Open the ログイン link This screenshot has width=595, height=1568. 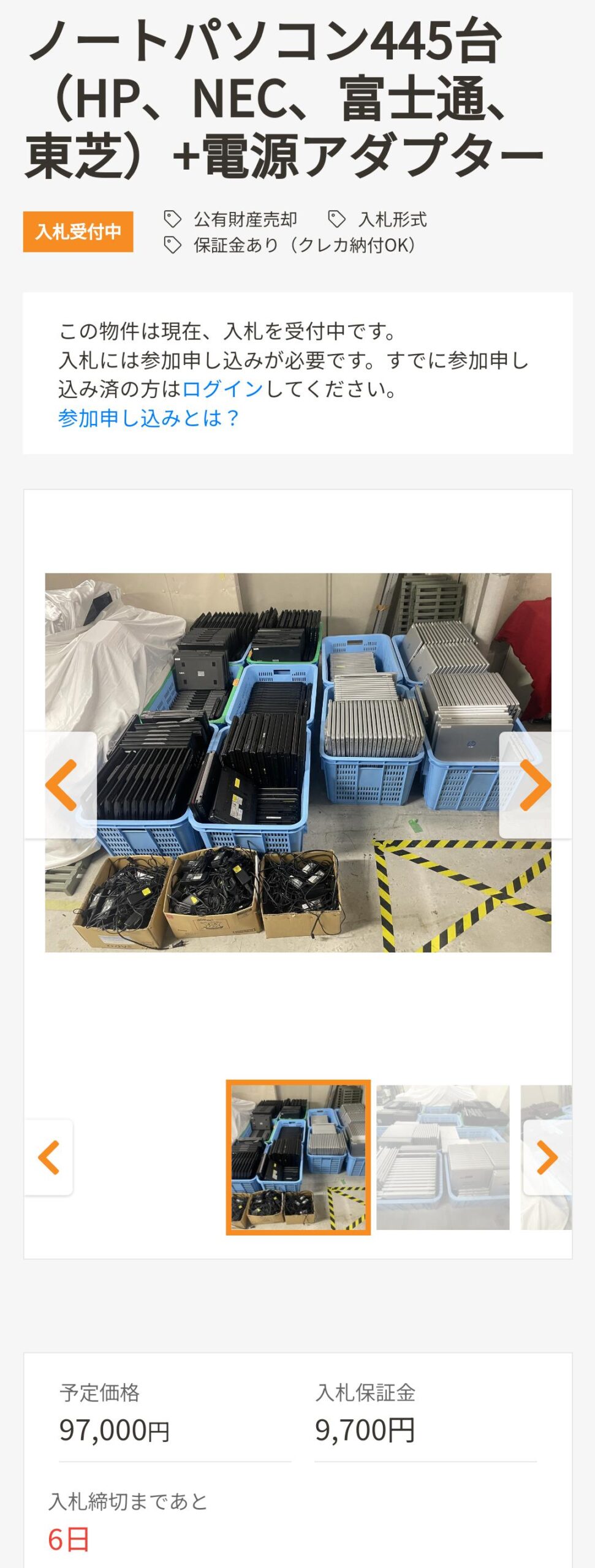click(222, 389)
